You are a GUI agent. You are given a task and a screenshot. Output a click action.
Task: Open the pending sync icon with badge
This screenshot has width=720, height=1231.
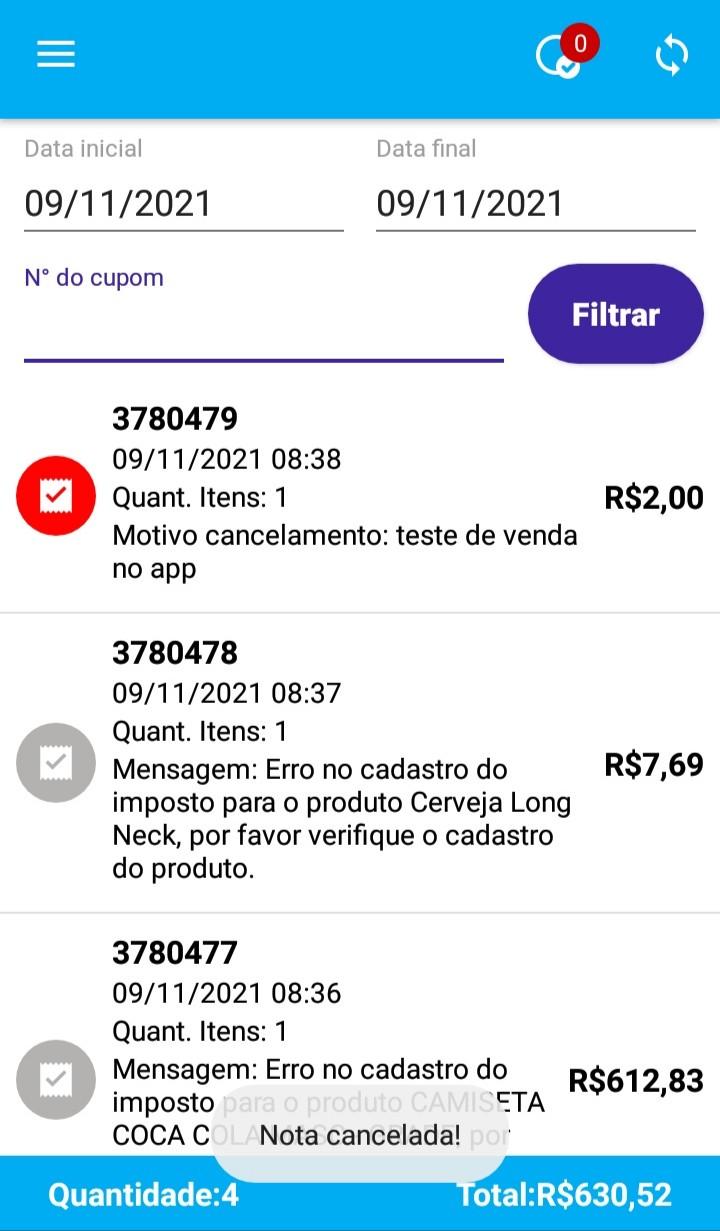560,55
